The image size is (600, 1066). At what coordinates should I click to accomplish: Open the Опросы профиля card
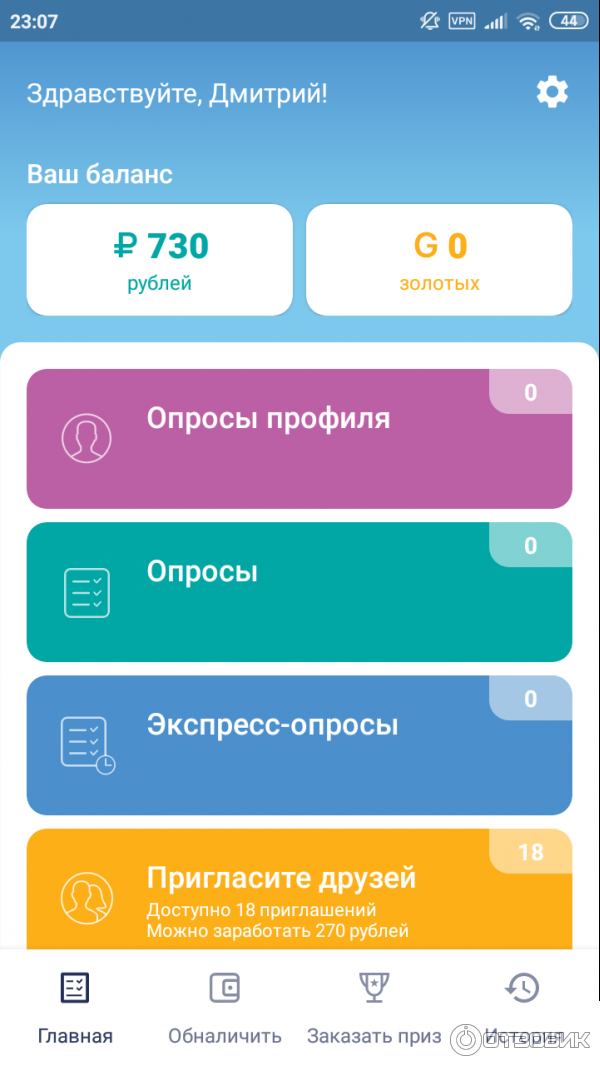tap(299, 439)
